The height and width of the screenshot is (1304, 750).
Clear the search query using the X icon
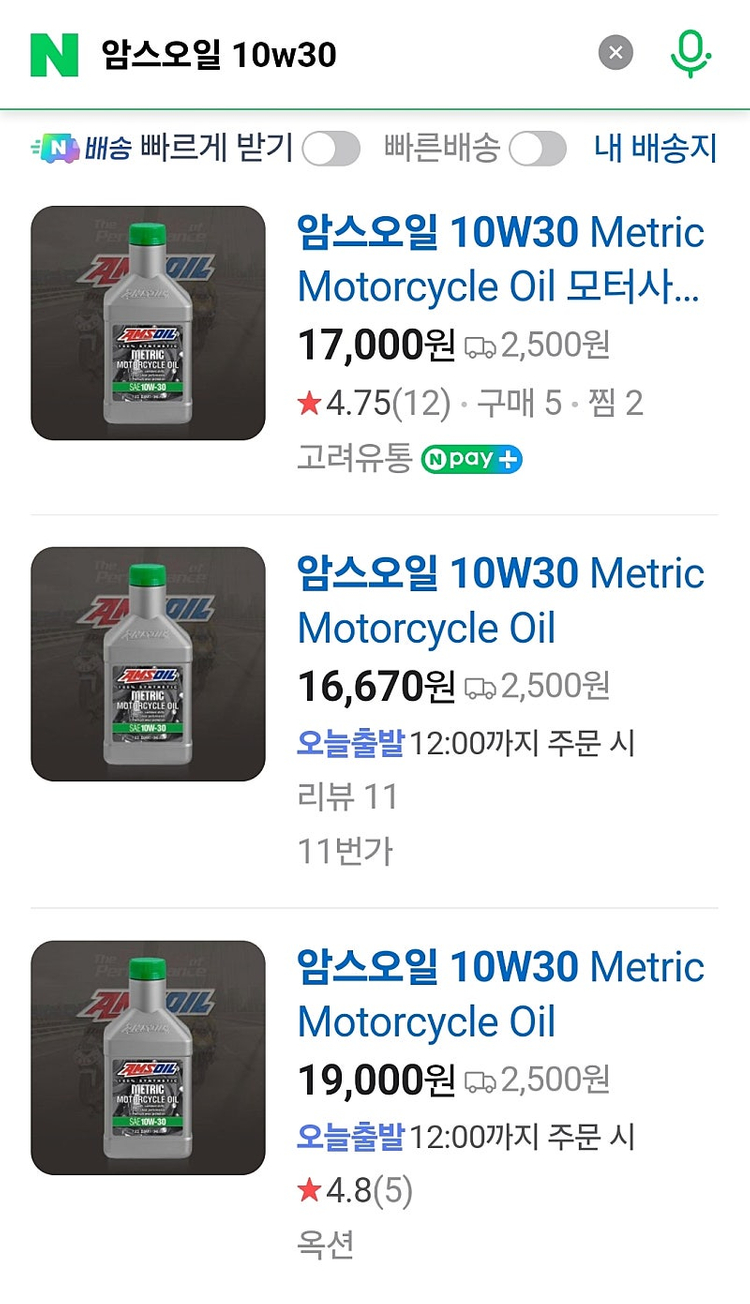[615, 54]
